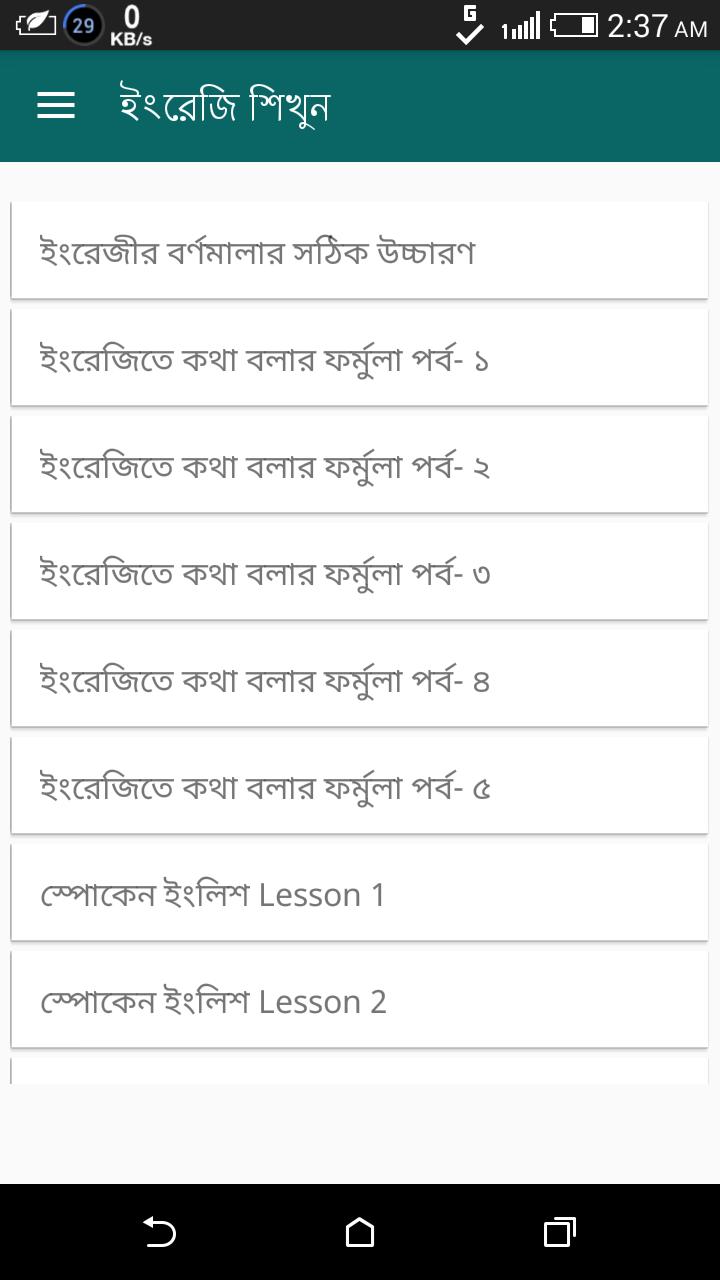The height and width of the screenshot is (1280, 720).
Task: Open the hamburger drawer menu
Action: pos(56,106)
